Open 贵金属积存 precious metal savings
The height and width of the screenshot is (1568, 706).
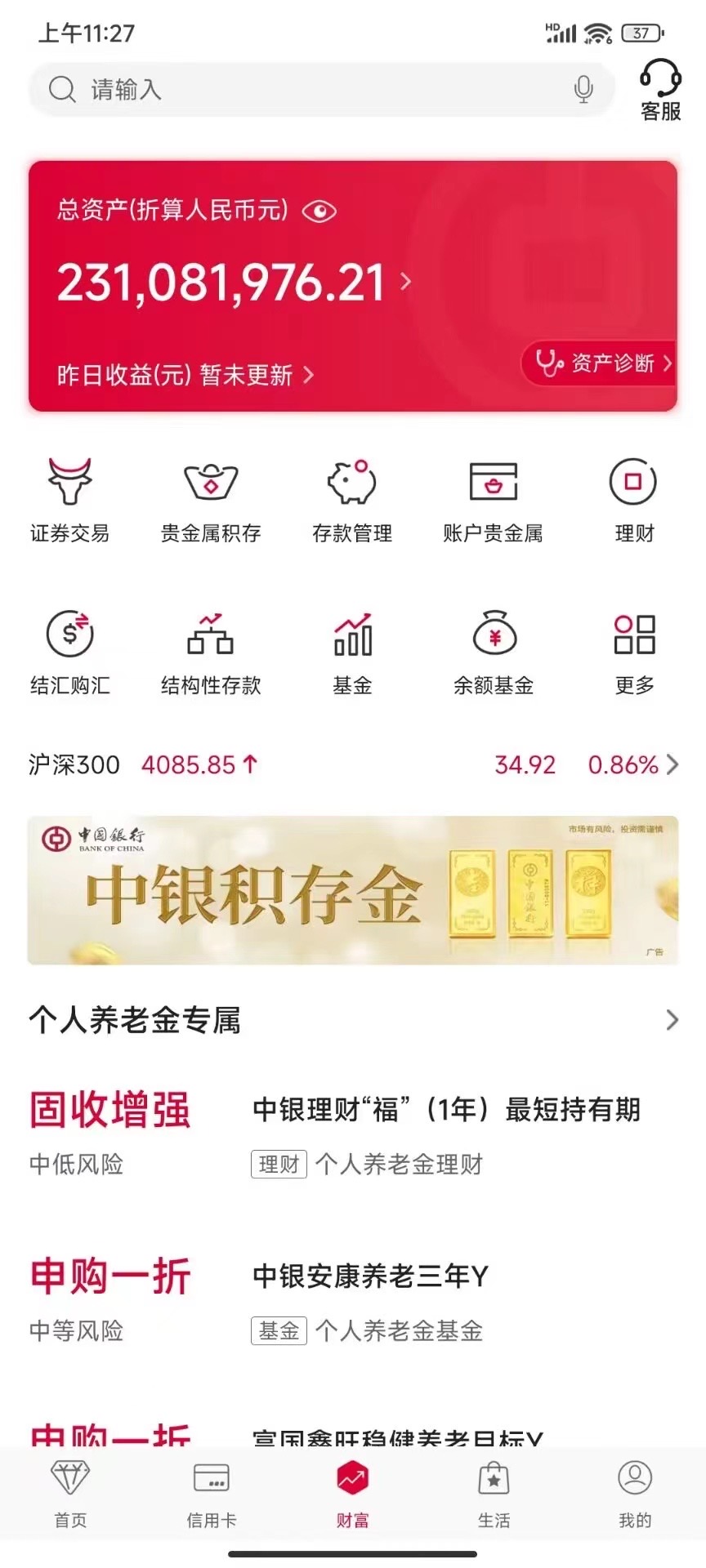(211, 500)
